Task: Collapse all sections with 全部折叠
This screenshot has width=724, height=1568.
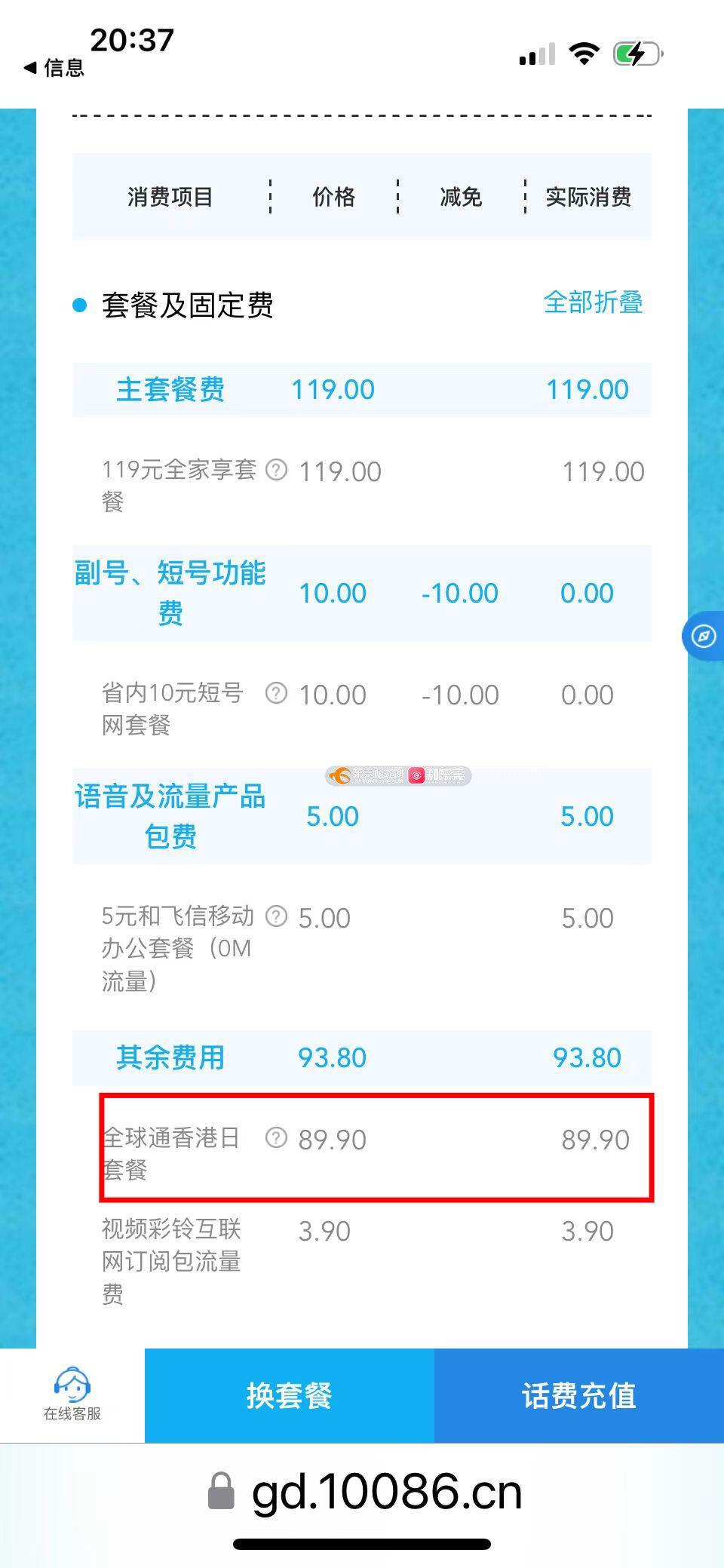Action: click(x=593, y=302)
